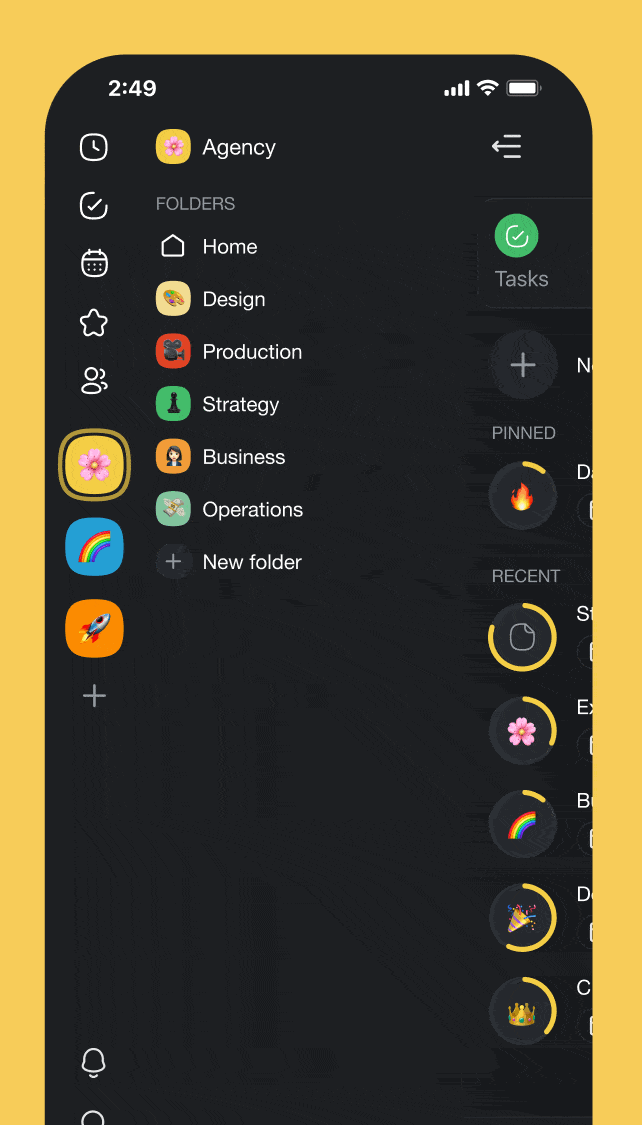Add a new workspace with plus icon
Screen dimensions: 643x1126
coord(94,696)
